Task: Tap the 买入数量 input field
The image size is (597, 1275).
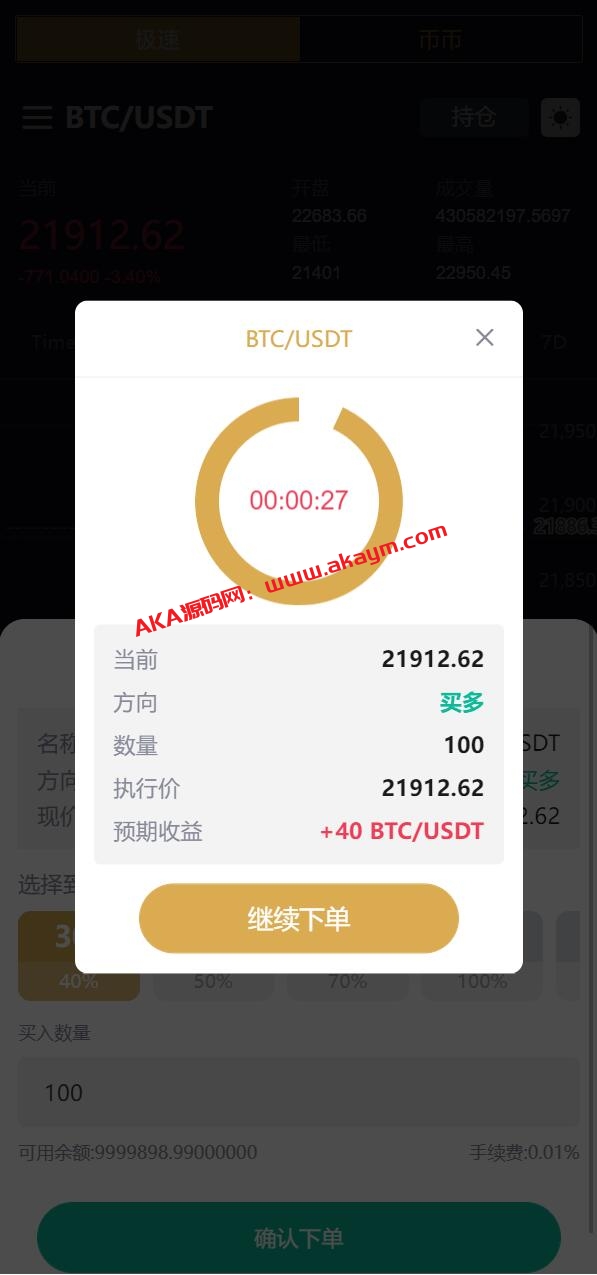Action: pyautogui.click(x=299, y=1093)
